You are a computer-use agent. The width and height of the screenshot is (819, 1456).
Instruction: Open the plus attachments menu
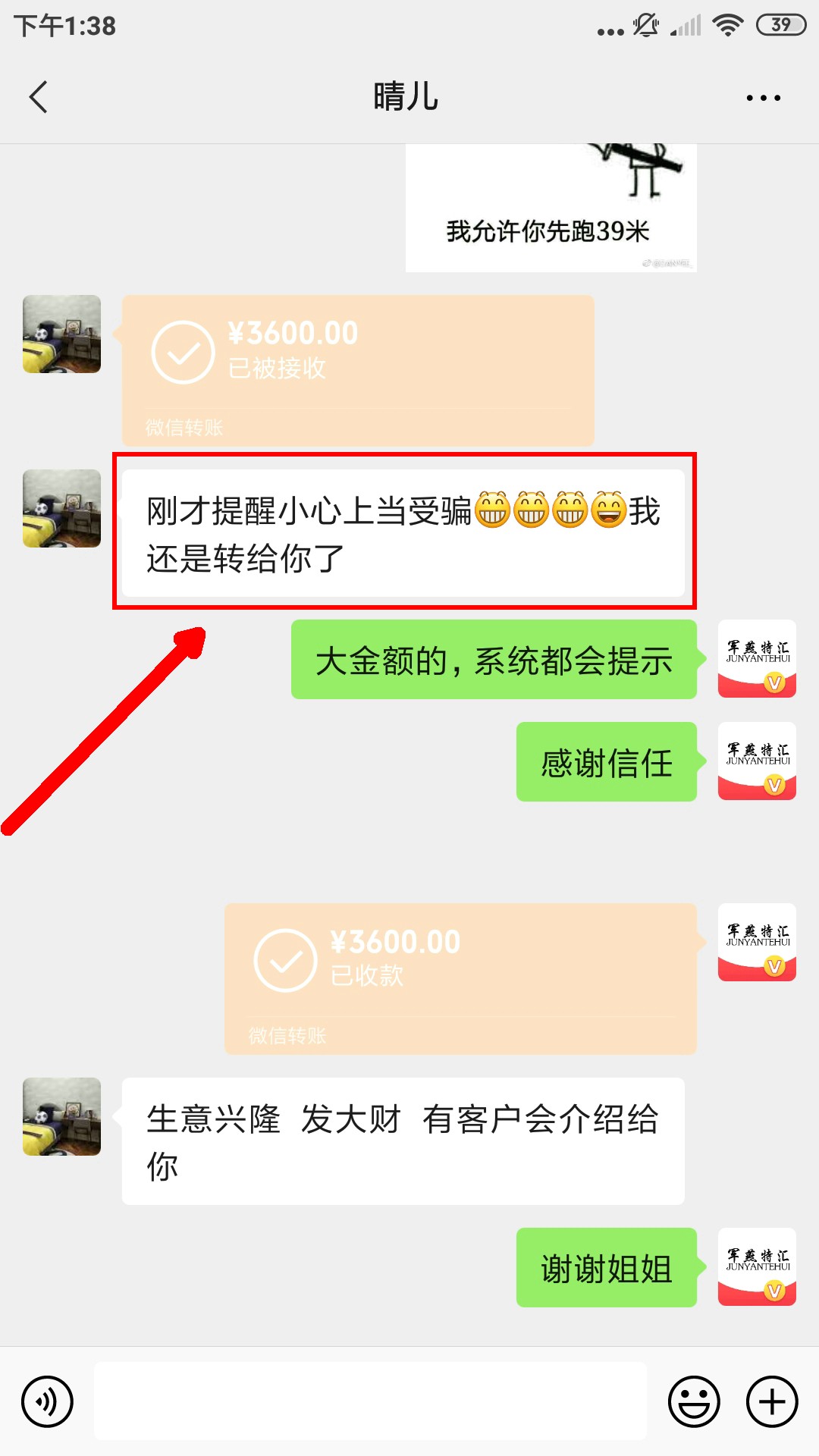(x=772, y=1401)
